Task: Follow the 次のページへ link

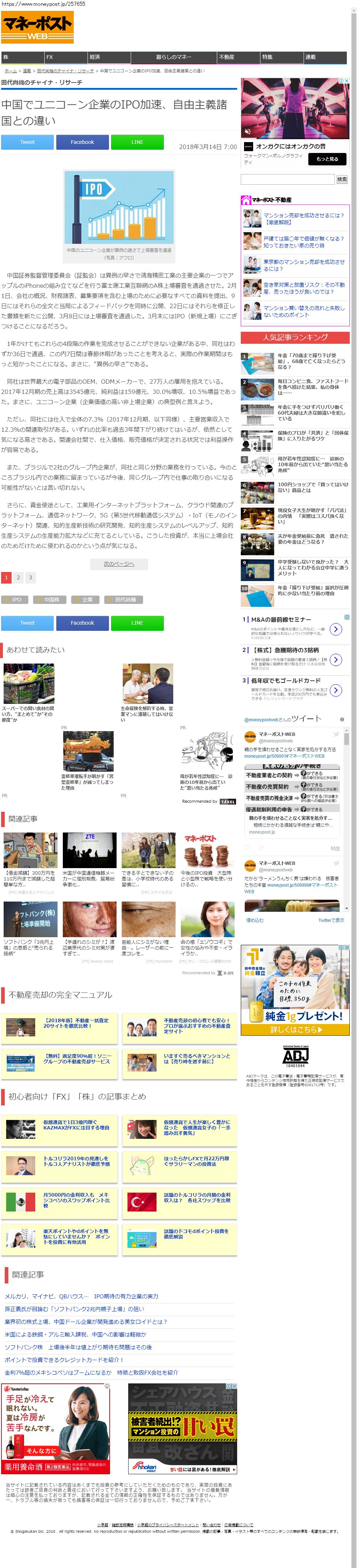Action: [119, 564]
